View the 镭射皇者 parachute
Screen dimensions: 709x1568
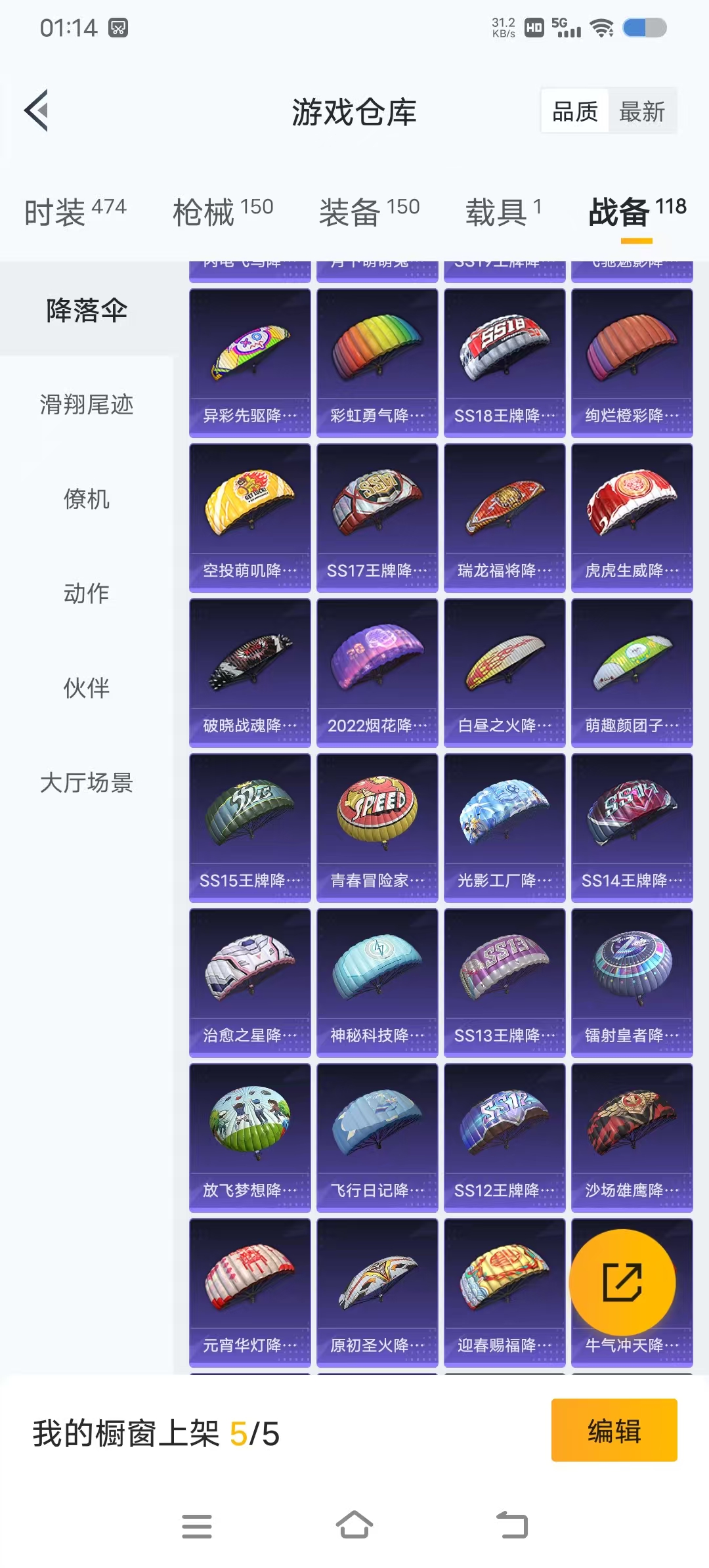point(632,982)
